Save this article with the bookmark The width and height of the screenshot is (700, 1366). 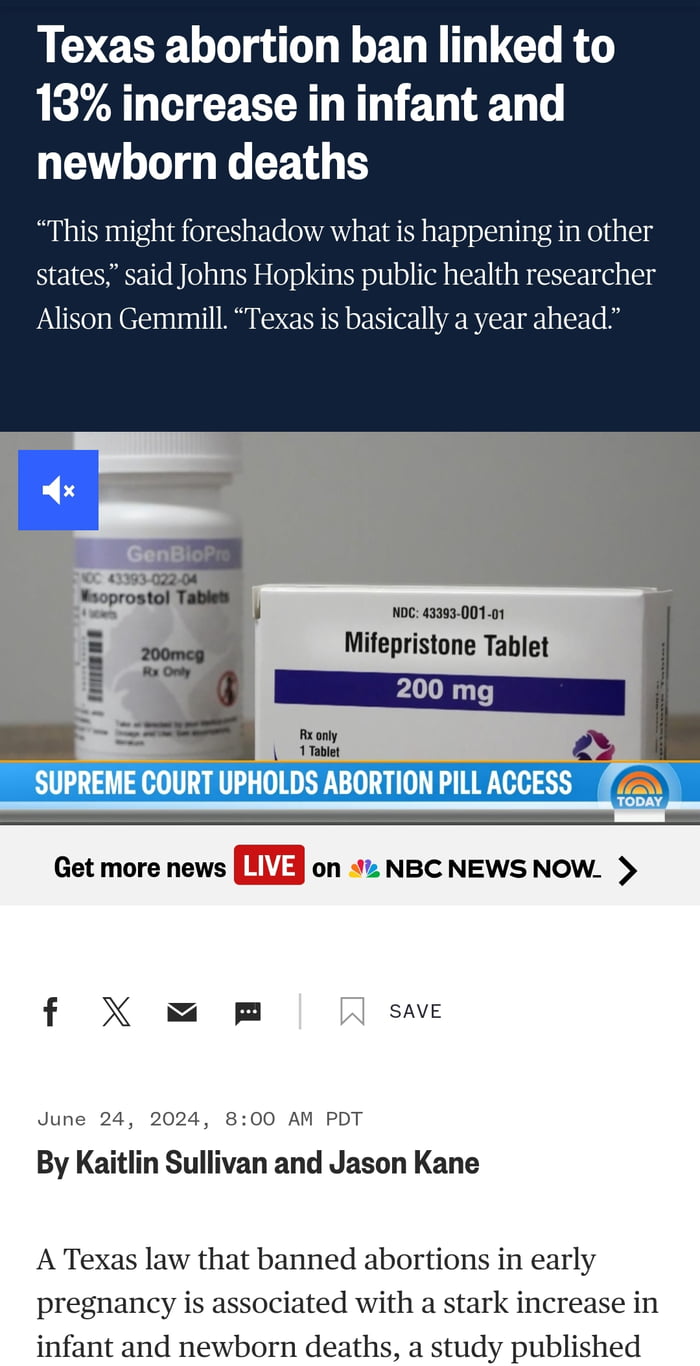353,1012
